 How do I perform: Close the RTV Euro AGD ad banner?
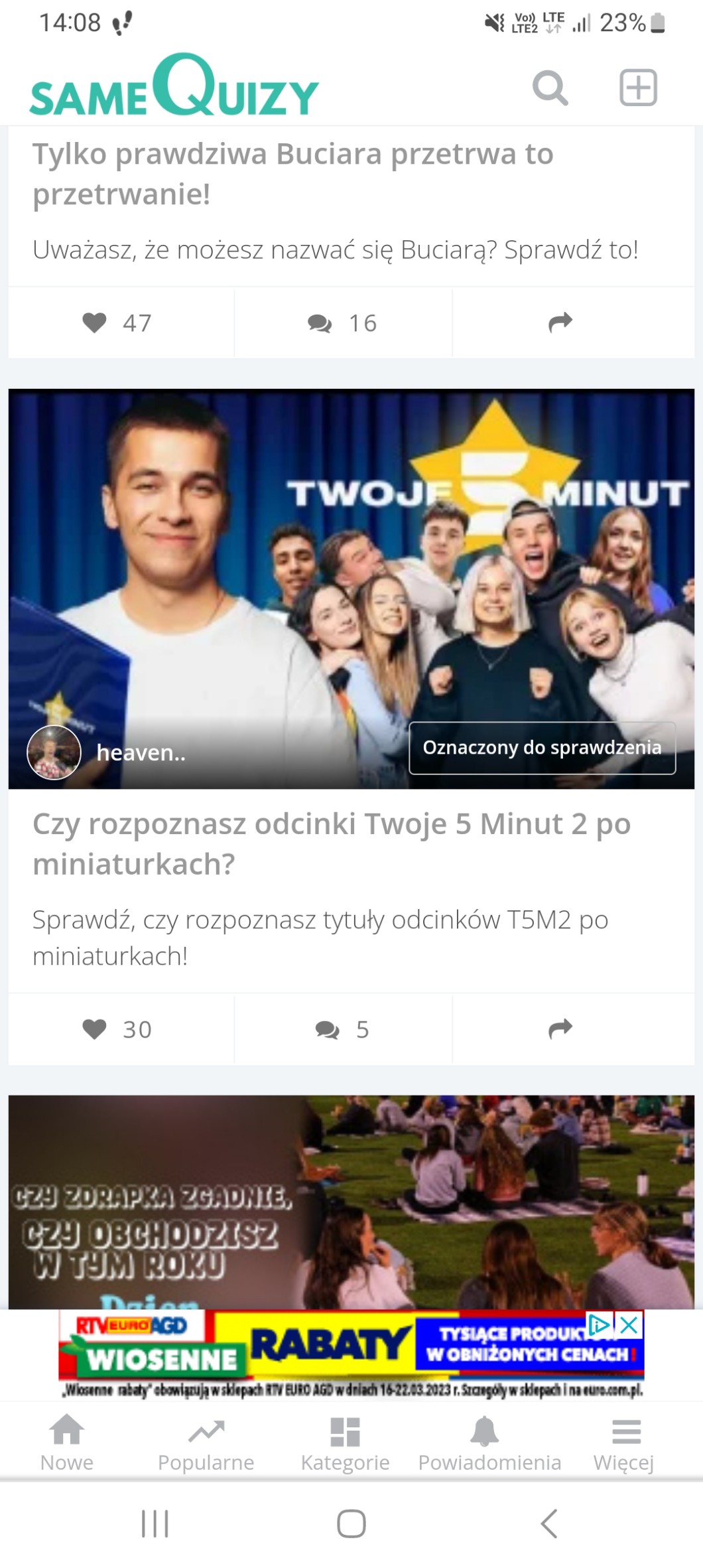(629, 1325)
